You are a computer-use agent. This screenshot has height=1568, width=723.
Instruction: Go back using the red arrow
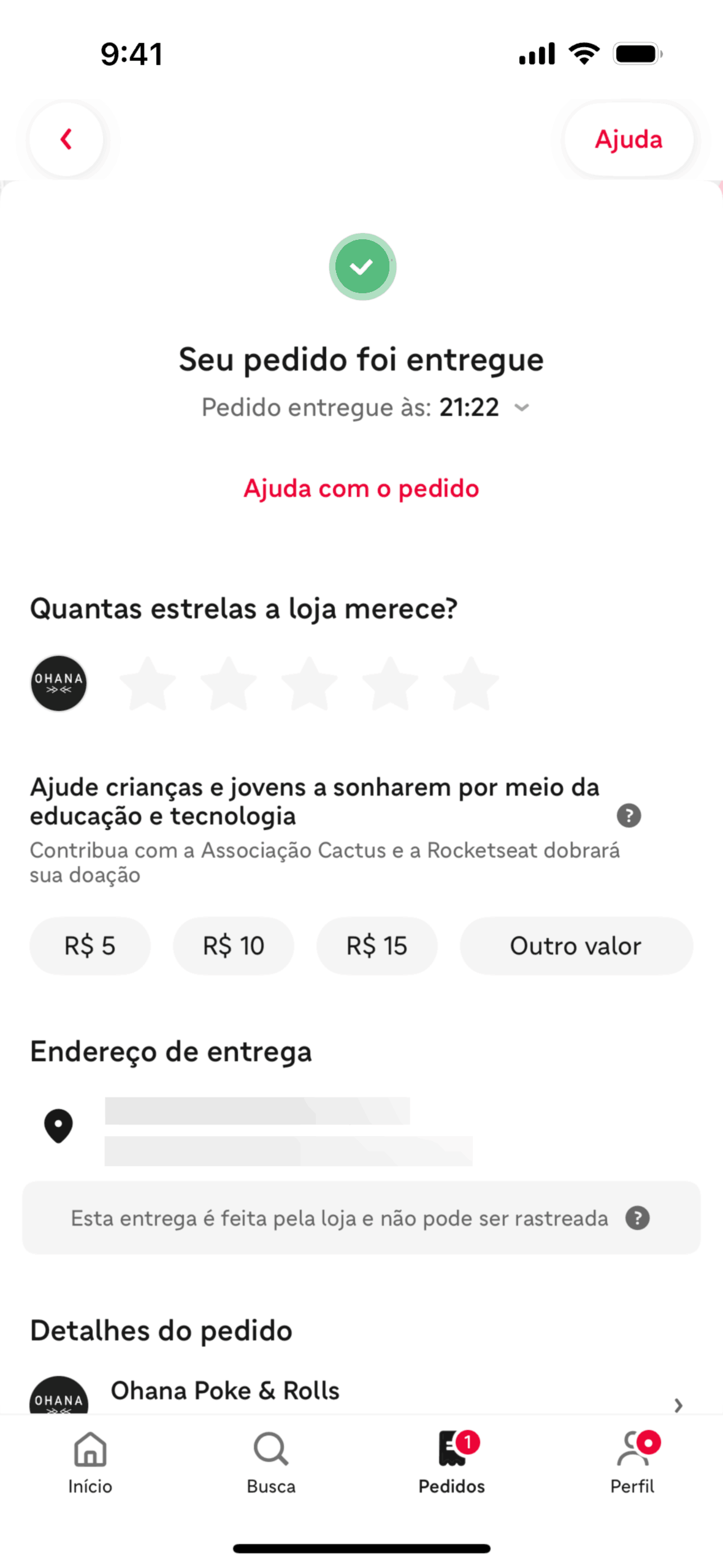[66, 139]
